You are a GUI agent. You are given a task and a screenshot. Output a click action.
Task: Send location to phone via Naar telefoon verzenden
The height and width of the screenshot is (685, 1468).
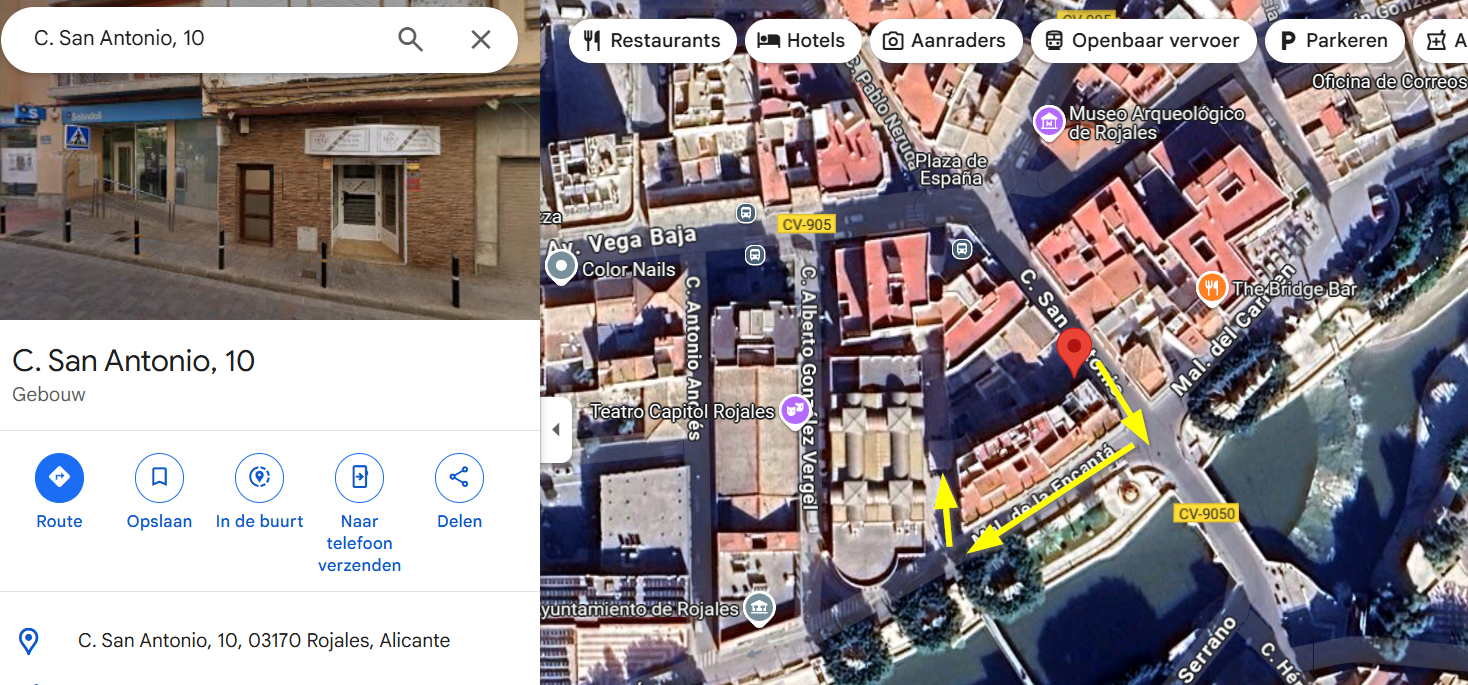pyautogui.click(x=359, y=478)
